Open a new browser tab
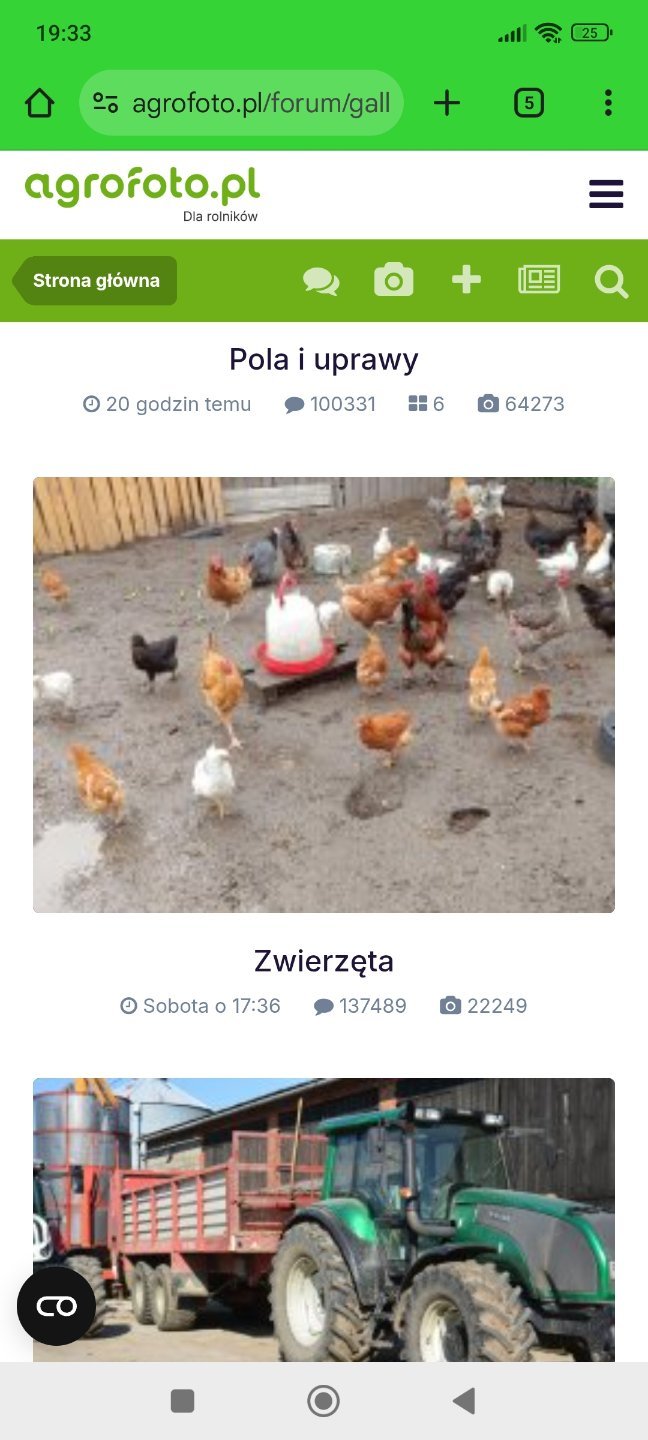 tap(447, 103)
